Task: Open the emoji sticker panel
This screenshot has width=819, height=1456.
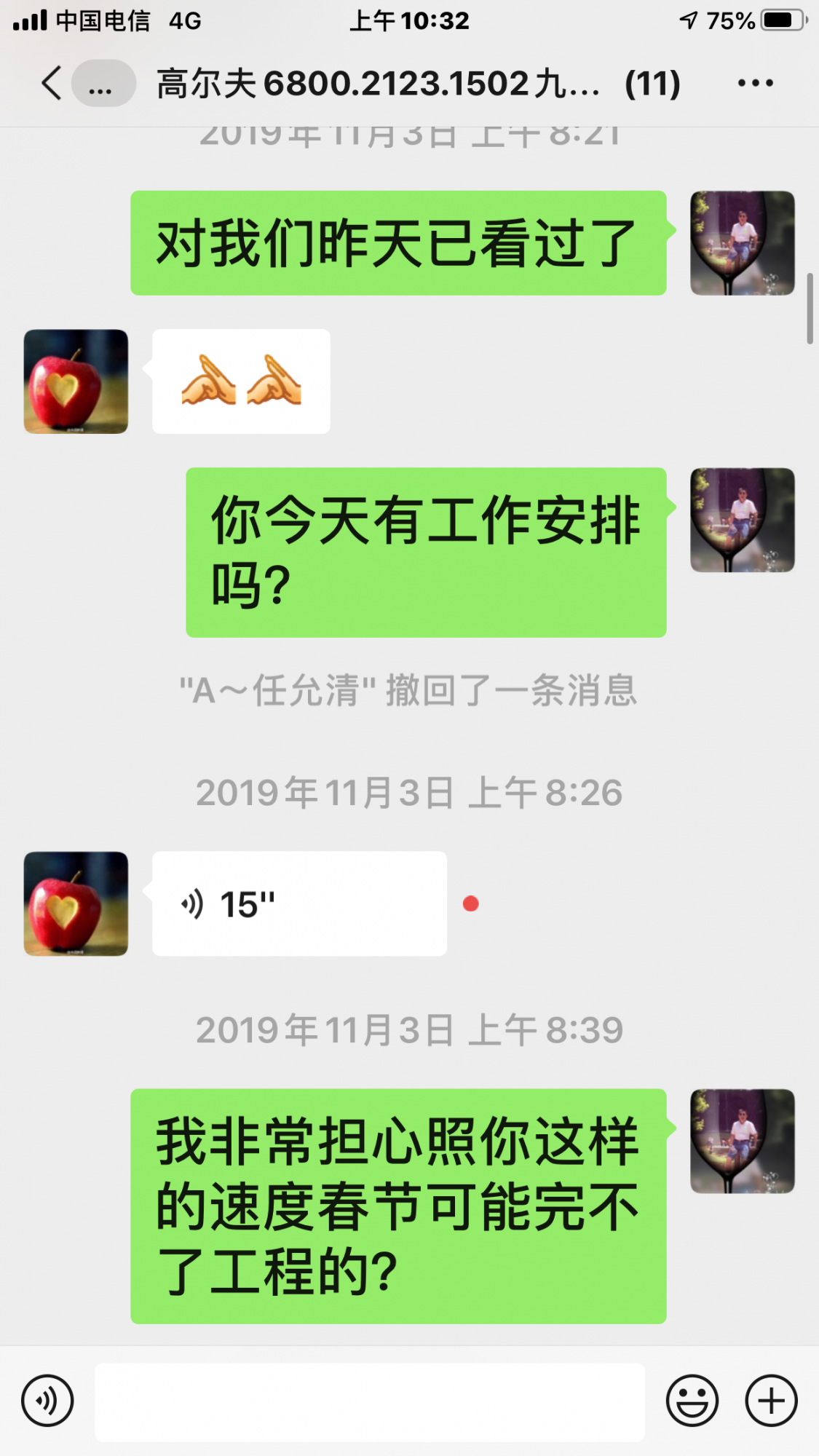Action: pos(692,1401)
